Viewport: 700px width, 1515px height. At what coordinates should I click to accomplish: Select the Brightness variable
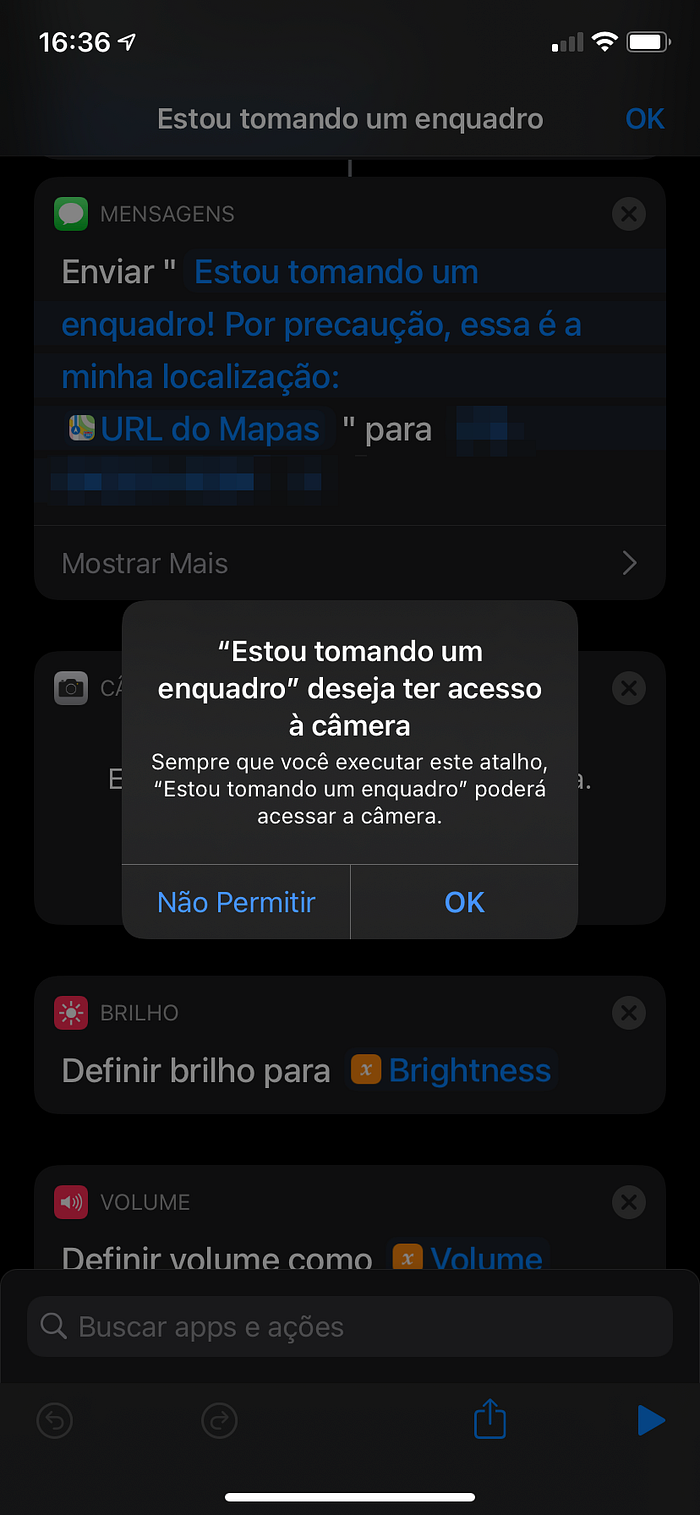click(x=452, y=1071)
